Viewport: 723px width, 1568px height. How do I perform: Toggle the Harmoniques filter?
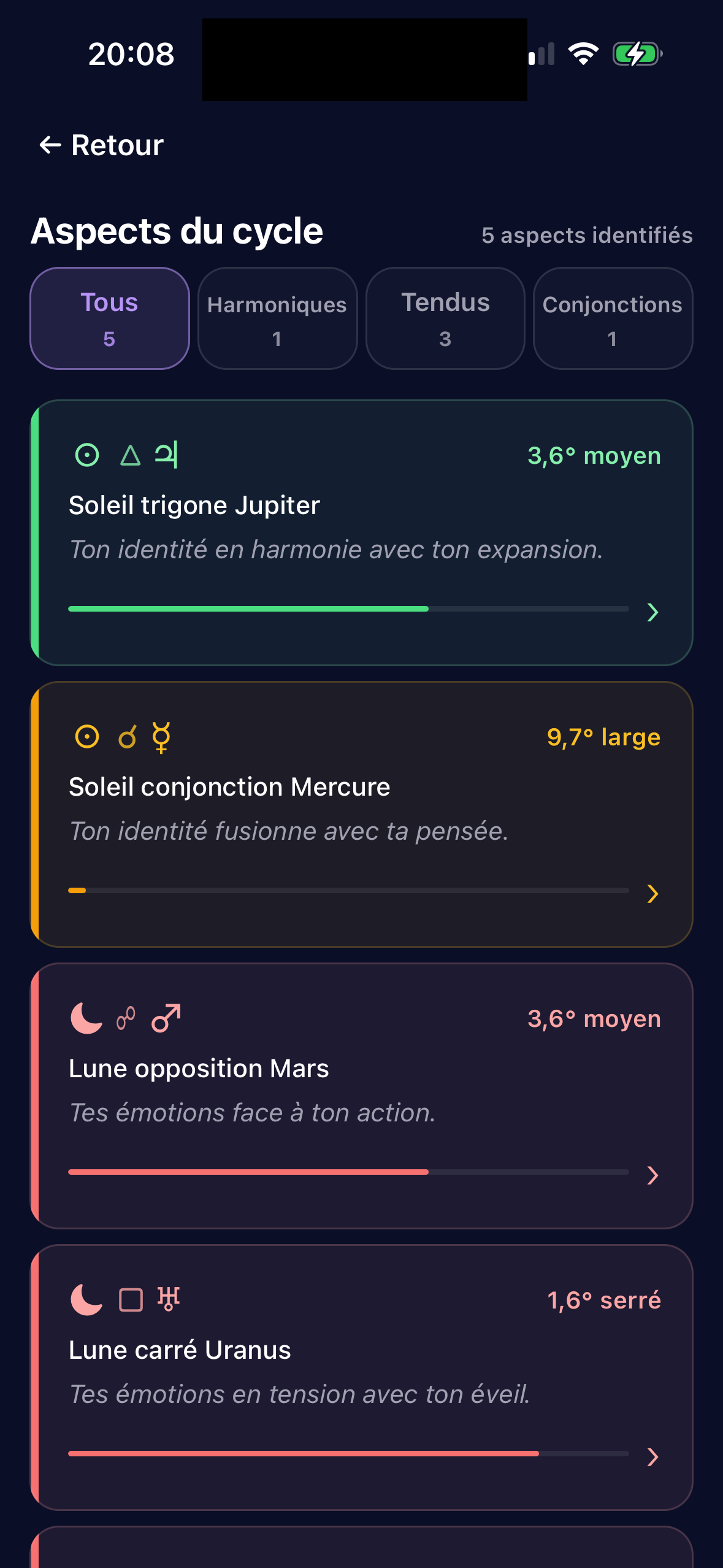click(x=277, y=319)
